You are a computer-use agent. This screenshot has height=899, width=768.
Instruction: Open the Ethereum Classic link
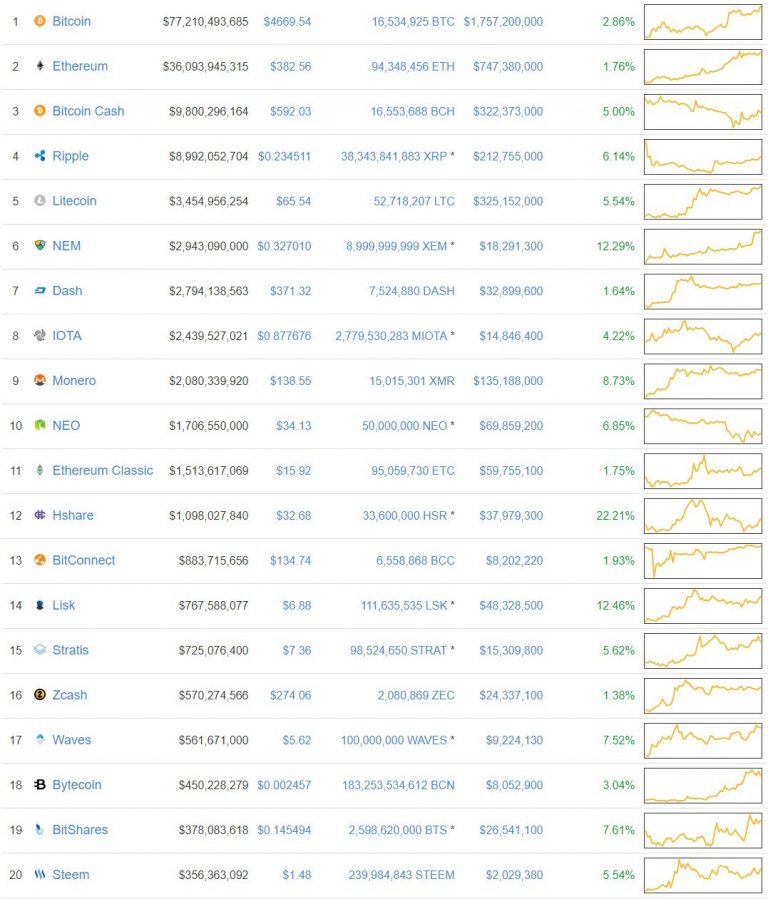(102, 471)
